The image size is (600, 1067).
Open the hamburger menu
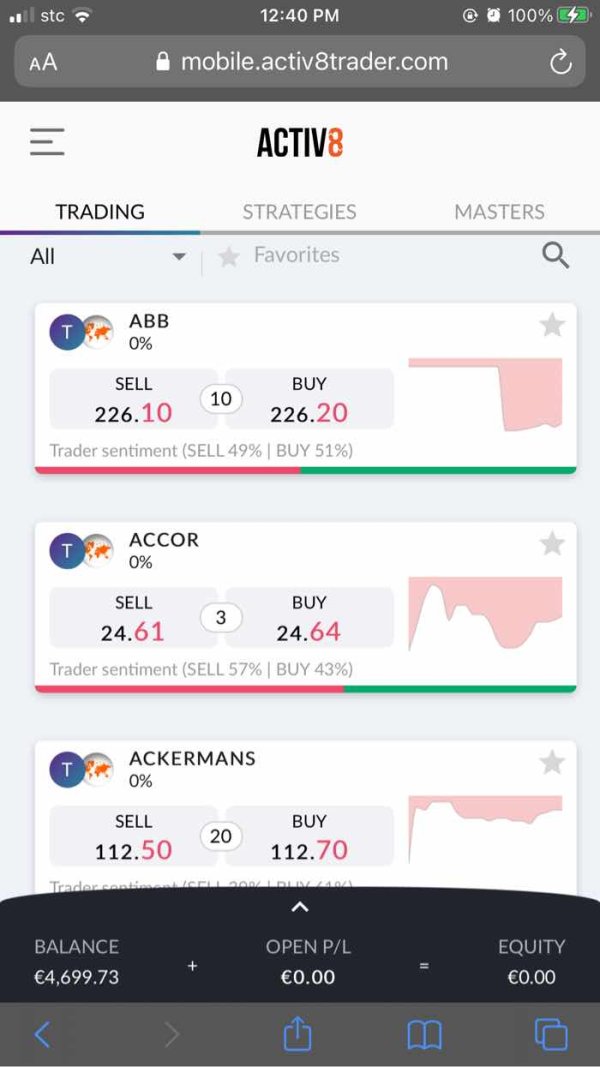click(47, 142)
